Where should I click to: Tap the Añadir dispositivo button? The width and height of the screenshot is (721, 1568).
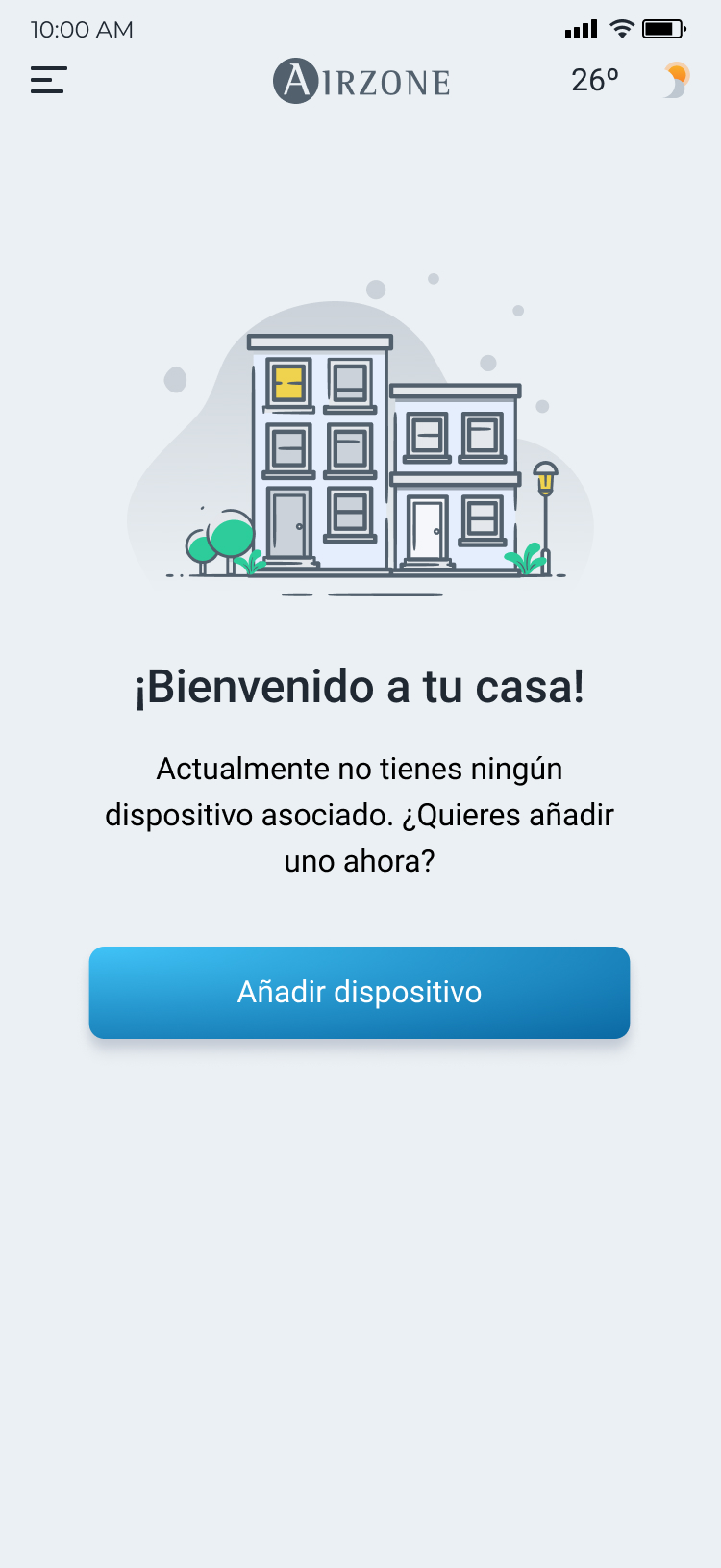[360, 992]
